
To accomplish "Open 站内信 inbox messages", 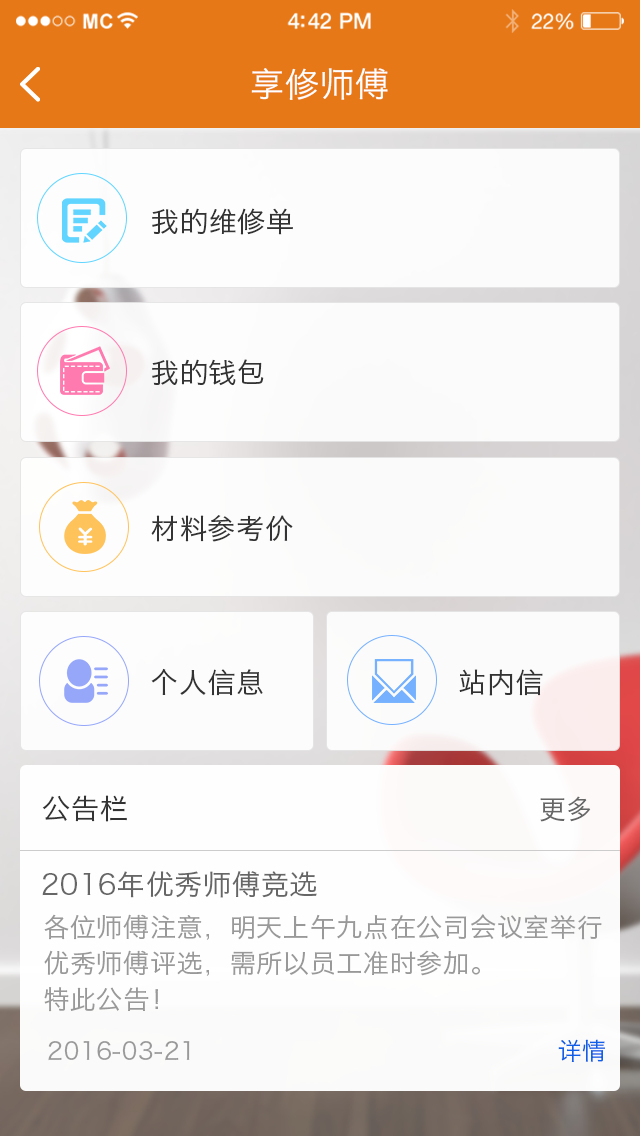I will 473,681.
